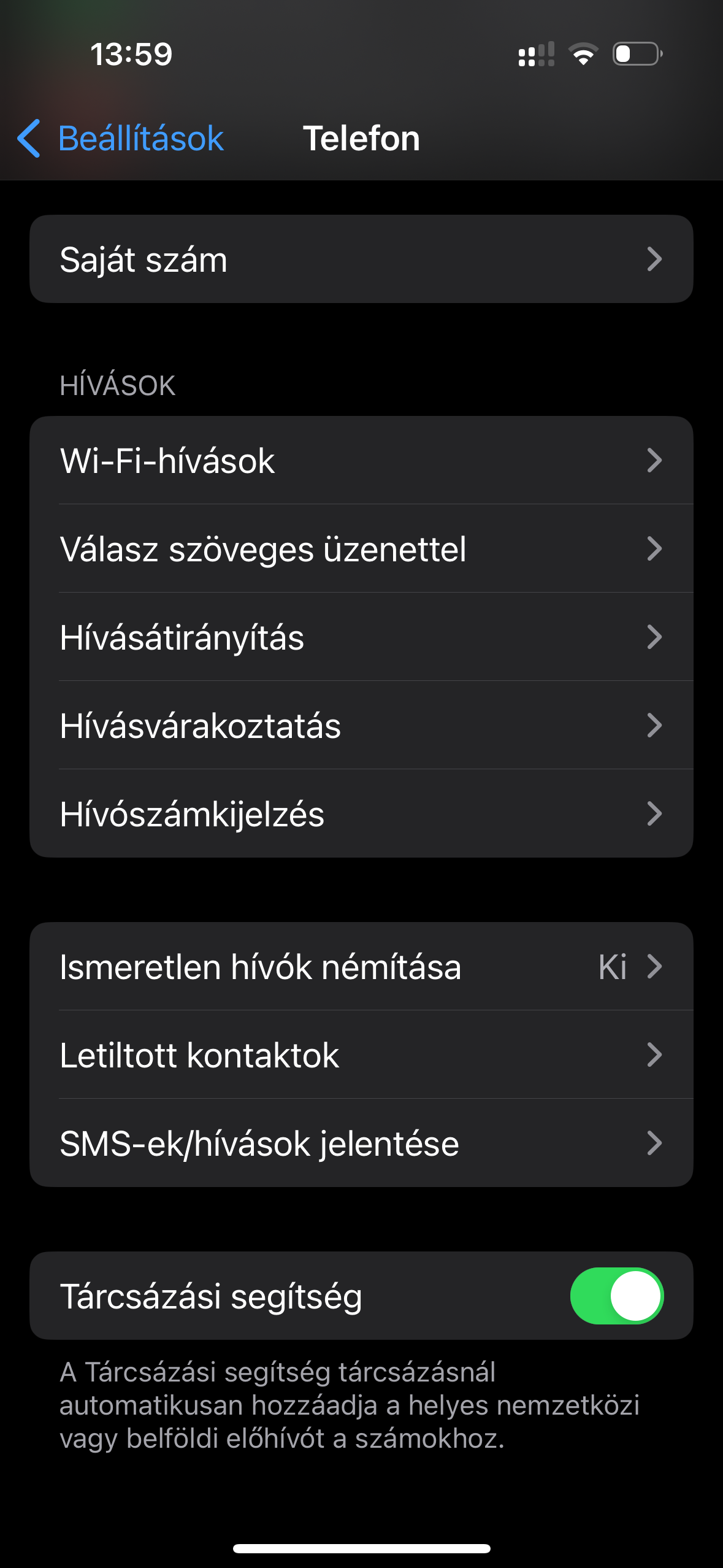Open Válasz szöveges üzenettel
Viewport: 723px width, 1568px height.
(361, 548)
